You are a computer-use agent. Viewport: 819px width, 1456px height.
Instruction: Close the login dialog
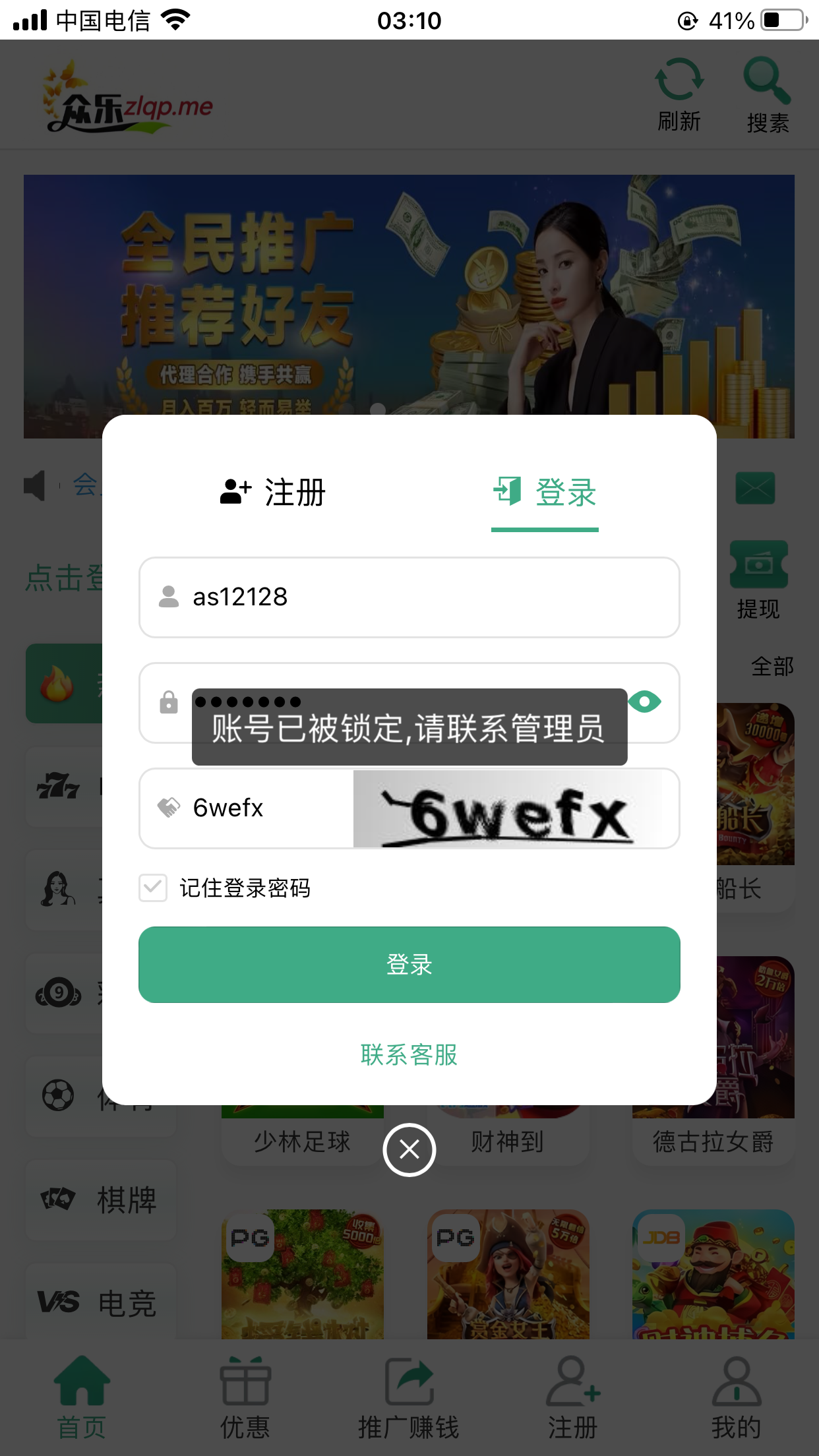409,1150
